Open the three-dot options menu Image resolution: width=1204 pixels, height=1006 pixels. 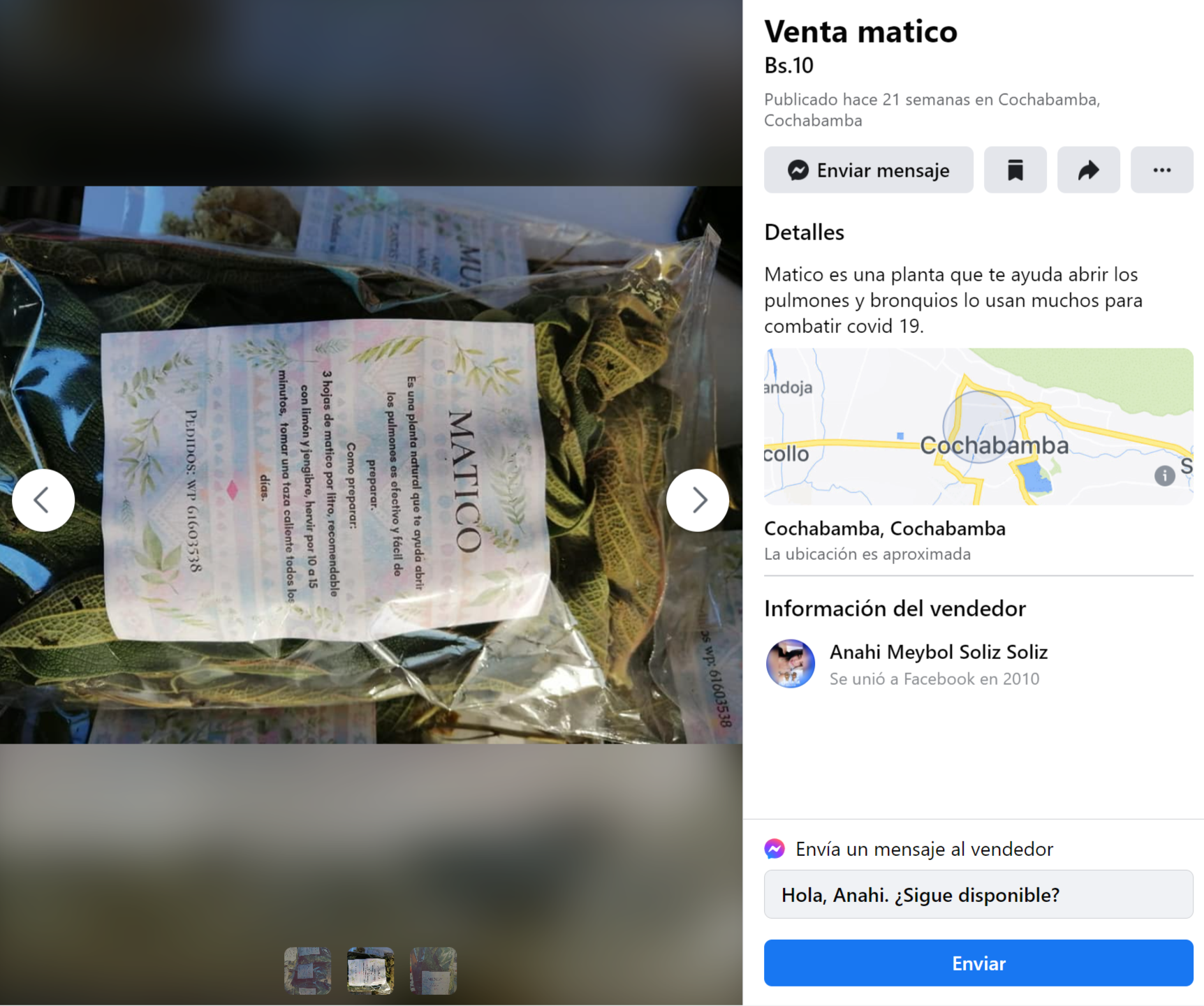(1161, 170)
